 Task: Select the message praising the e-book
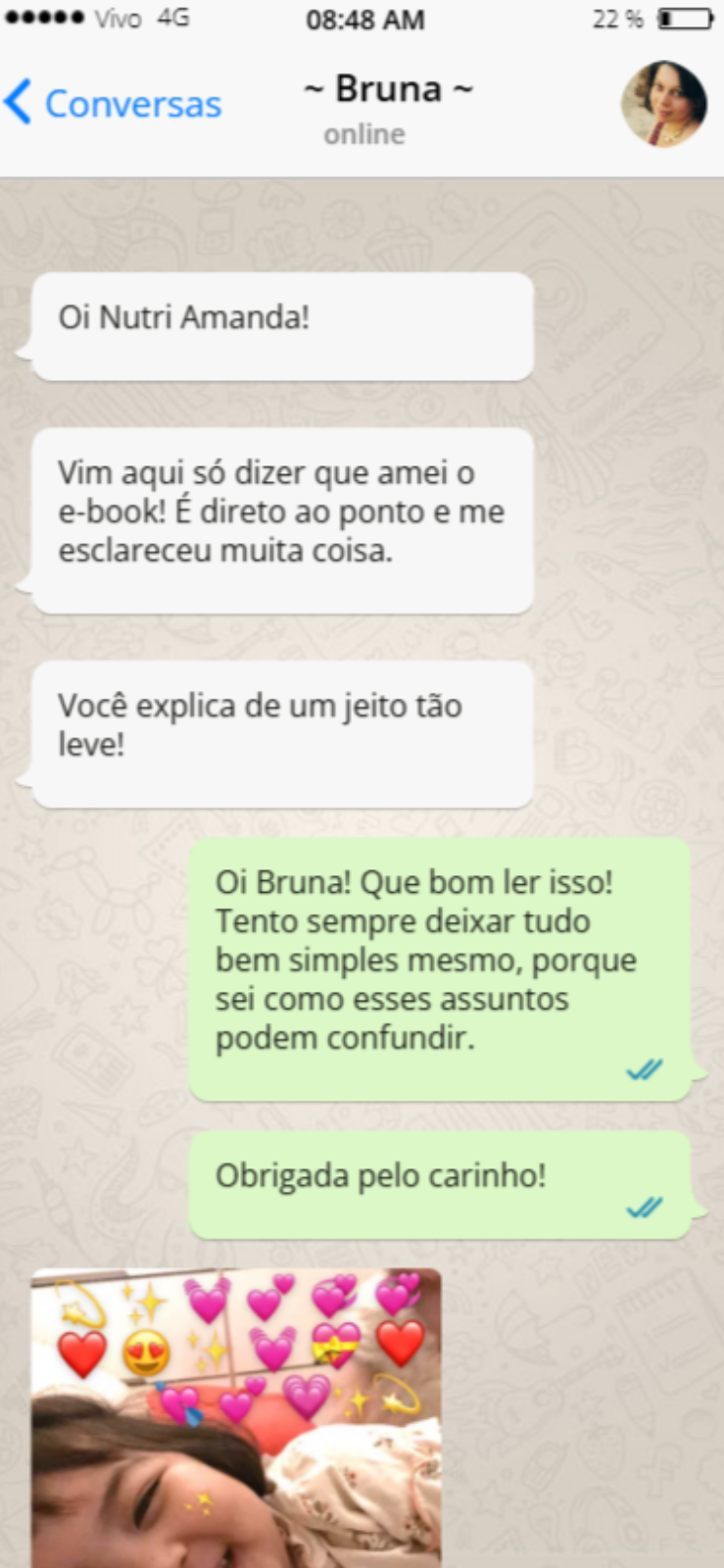(x=282, y=519)
